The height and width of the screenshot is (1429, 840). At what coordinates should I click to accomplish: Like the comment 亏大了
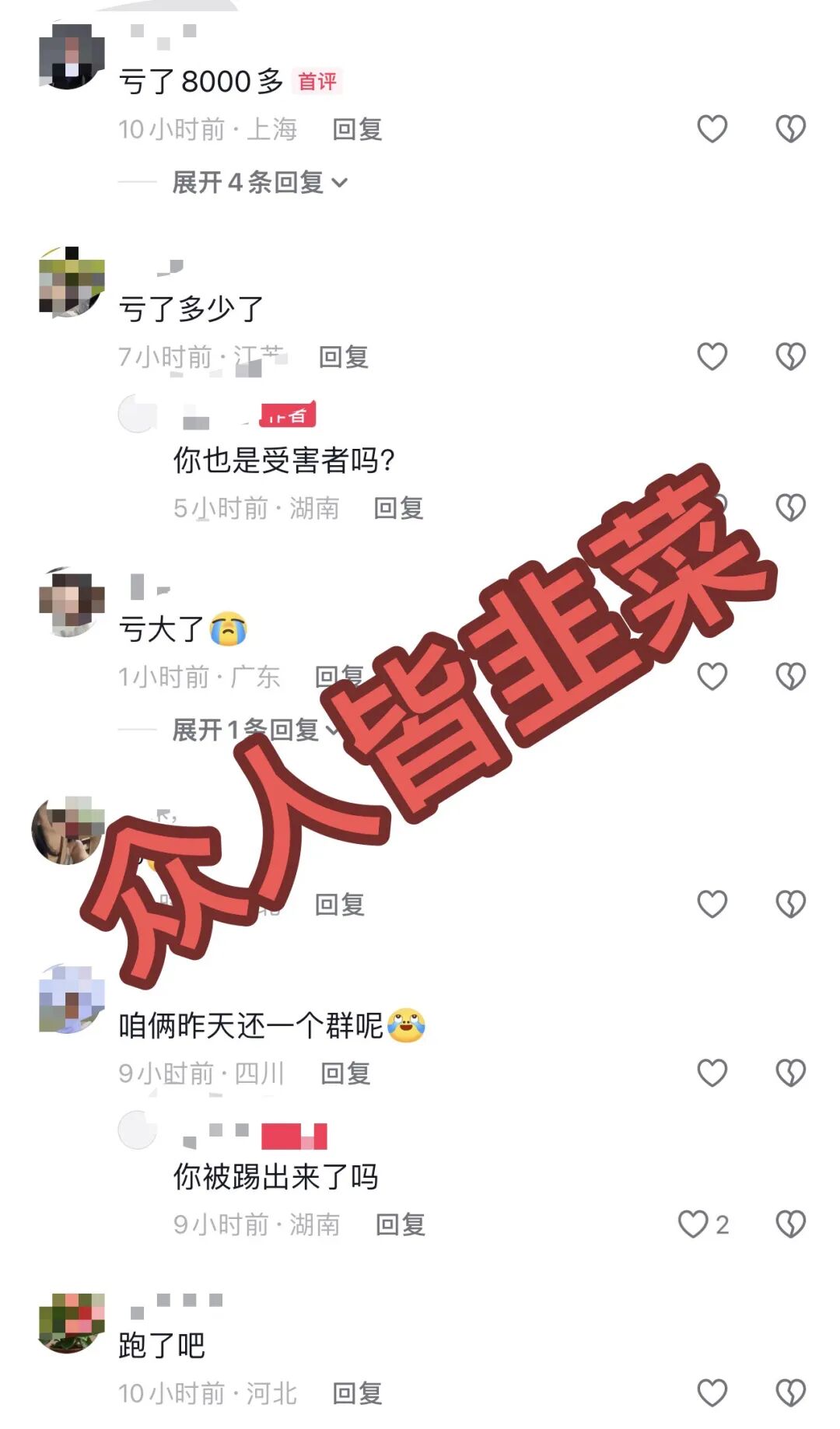pyautogui.click(x=712, y=676)
